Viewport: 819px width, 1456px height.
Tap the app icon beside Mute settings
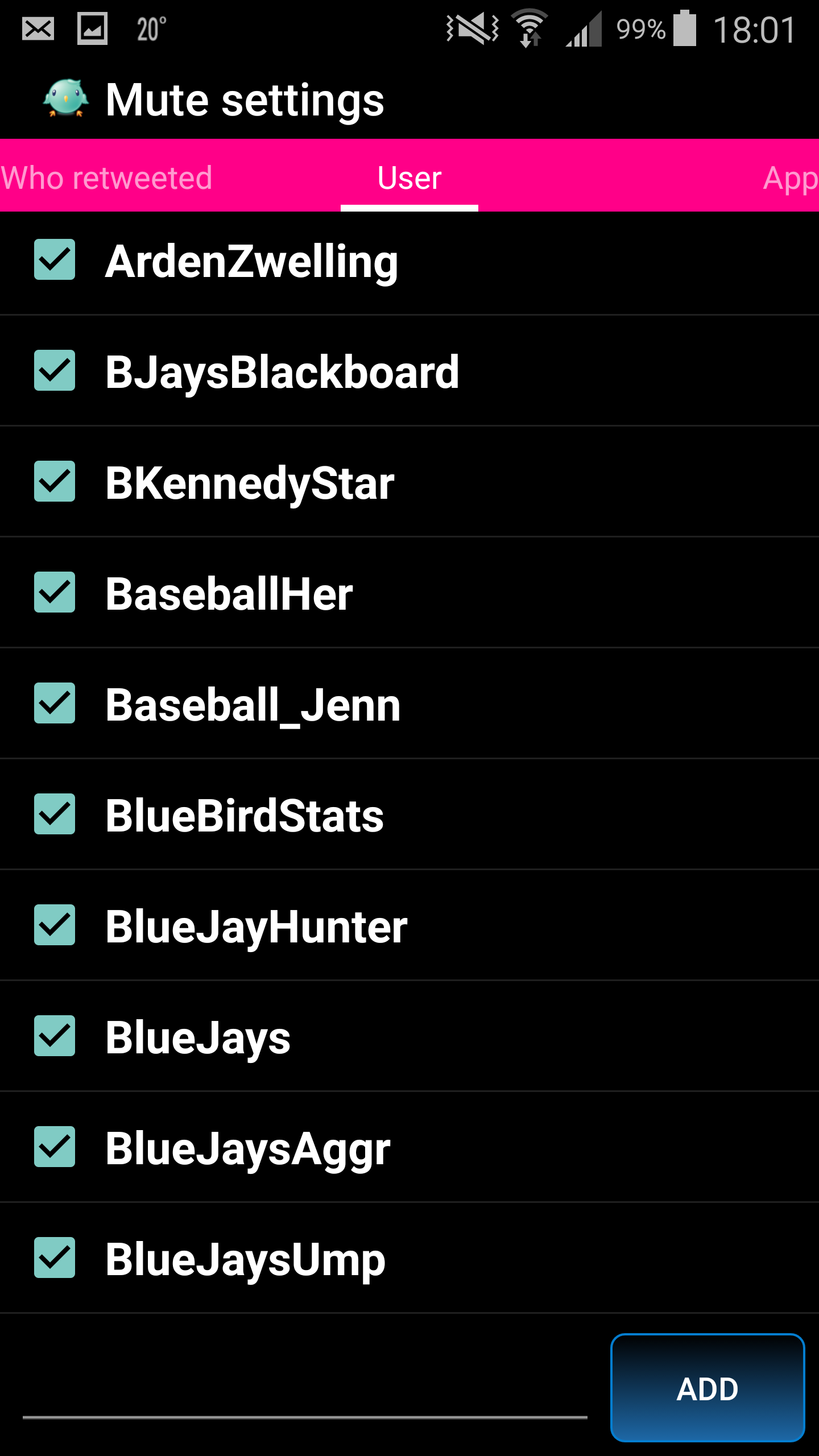(66, 99)
